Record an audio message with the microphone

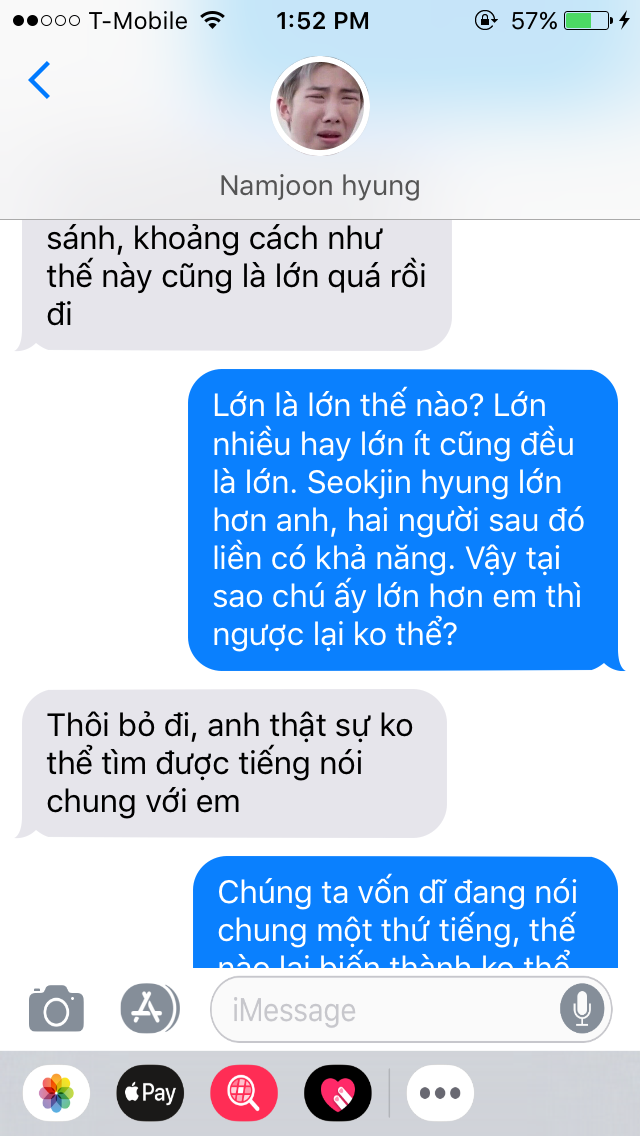(582, 1009)
